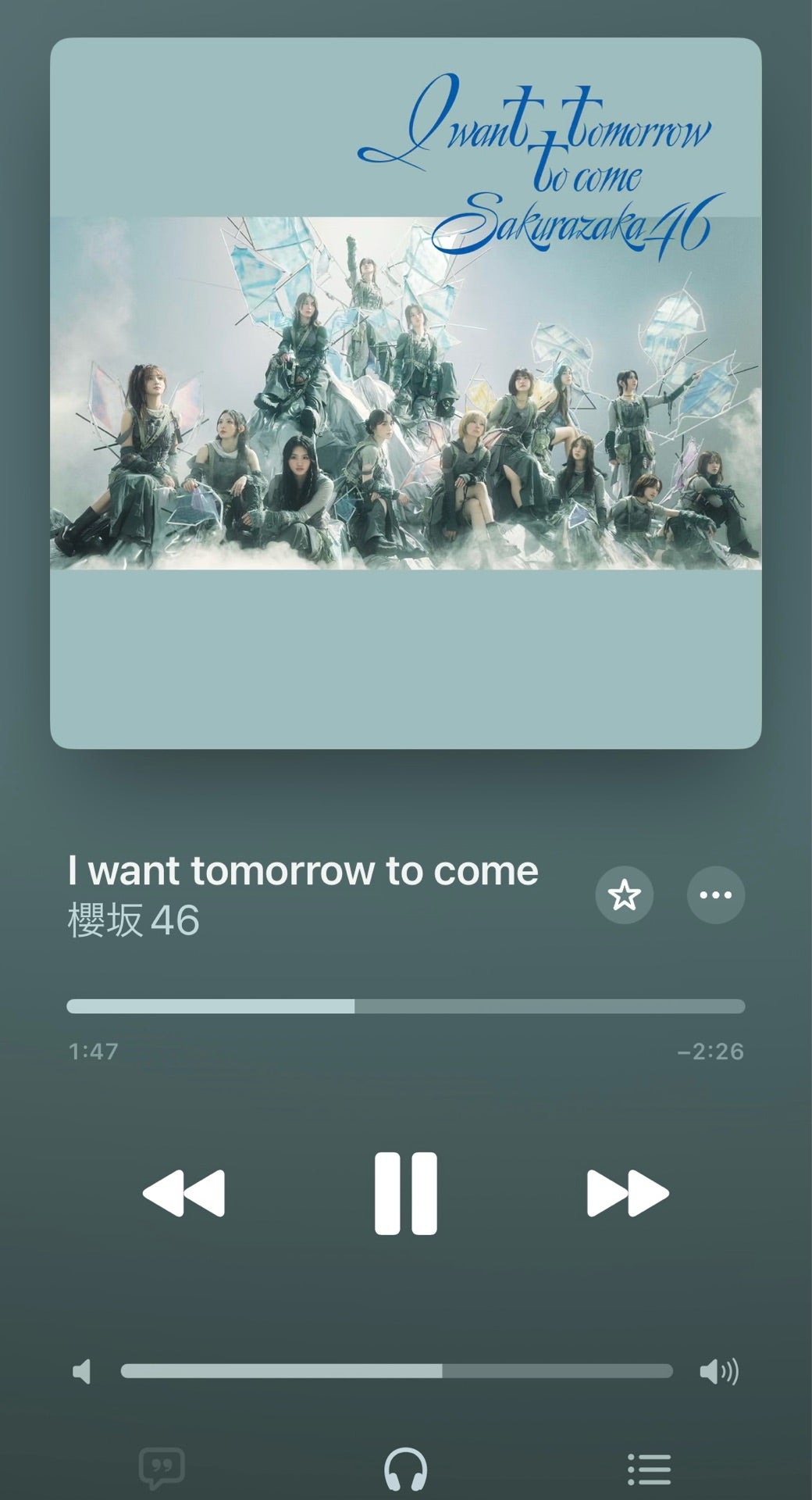Viewport: 812px width, 1500px height.
Task: Show lyrics for this song
Action: coord(162,1469)
